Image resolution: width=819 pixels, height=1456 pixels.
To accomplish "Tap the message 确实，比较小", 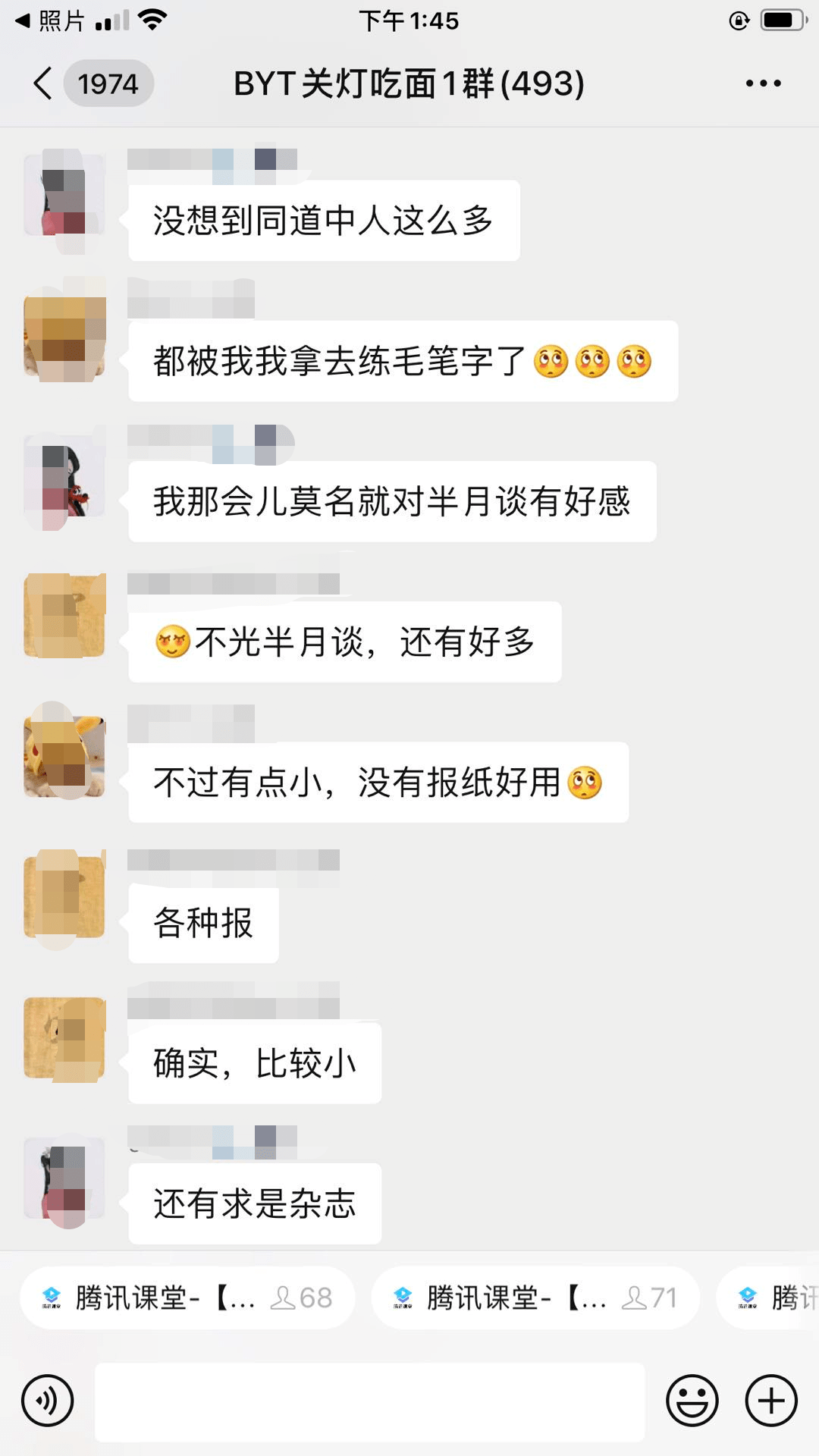I will (x=254, y=1062).
